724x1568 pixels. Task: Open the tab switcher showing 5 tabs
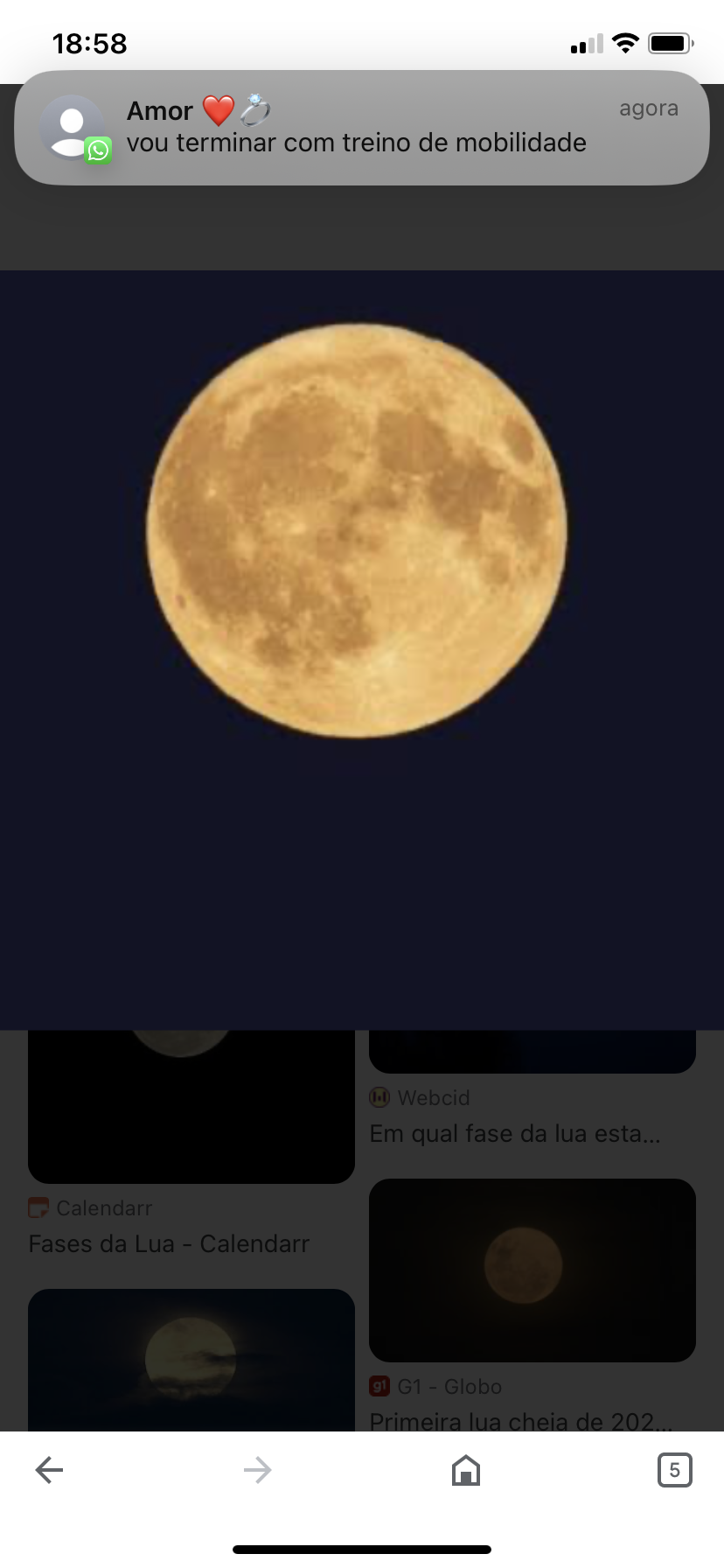(x=674, y=1470)
